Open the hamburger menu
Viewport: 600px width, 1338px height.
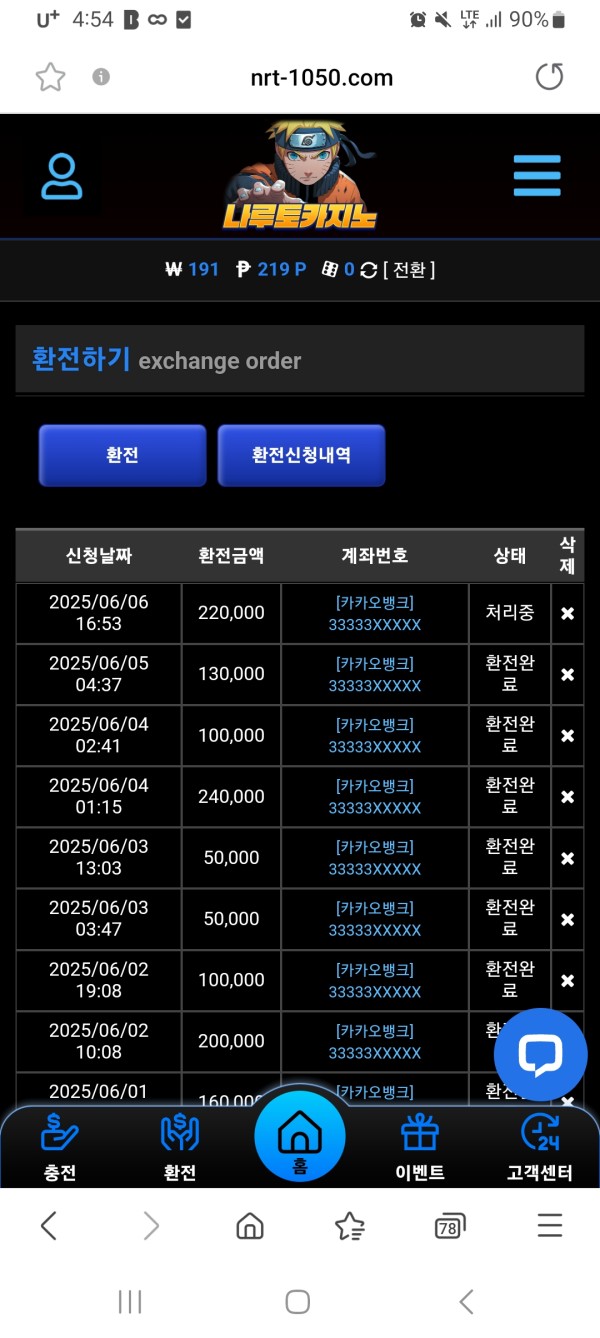coord(537,177)
